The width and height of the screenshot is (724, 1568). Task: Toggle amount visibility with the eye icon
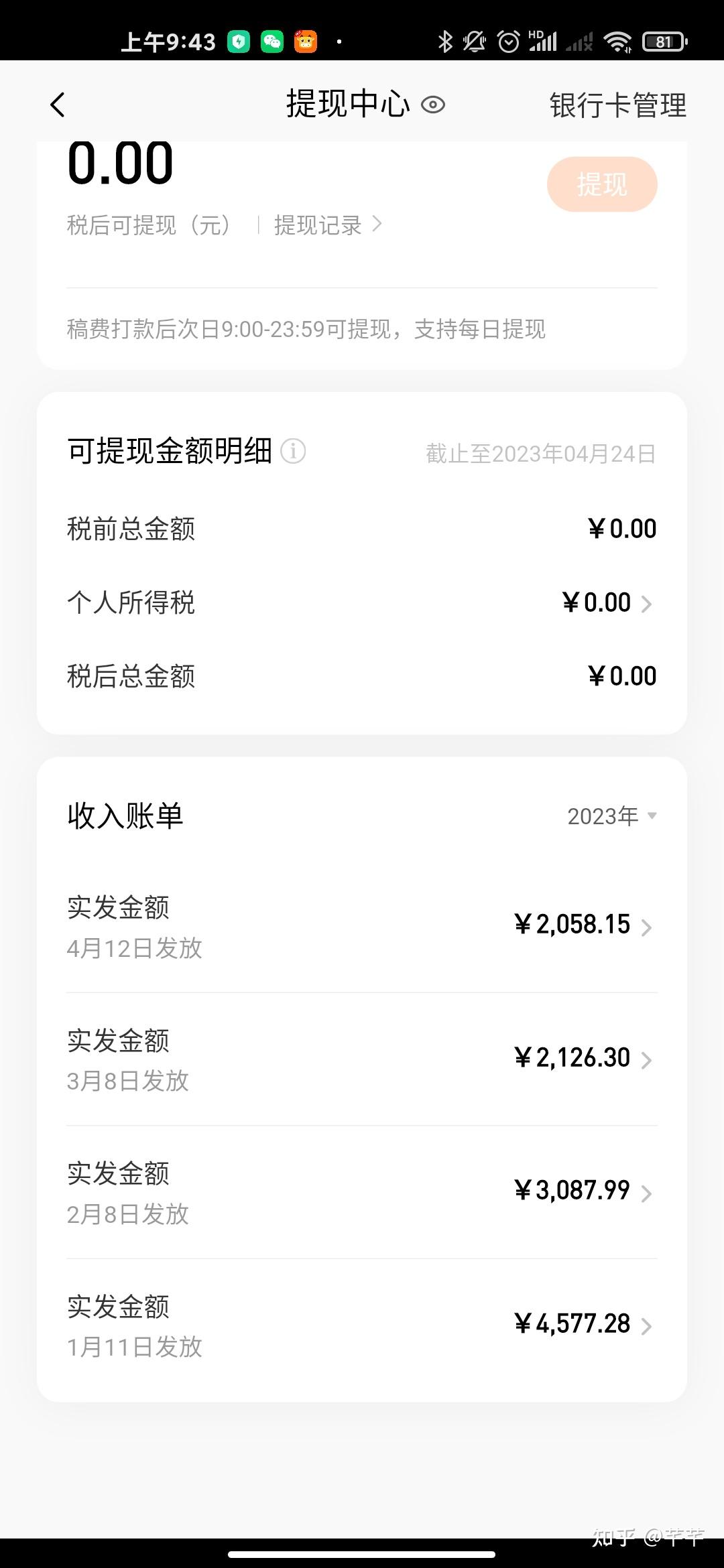pos(433,105)
